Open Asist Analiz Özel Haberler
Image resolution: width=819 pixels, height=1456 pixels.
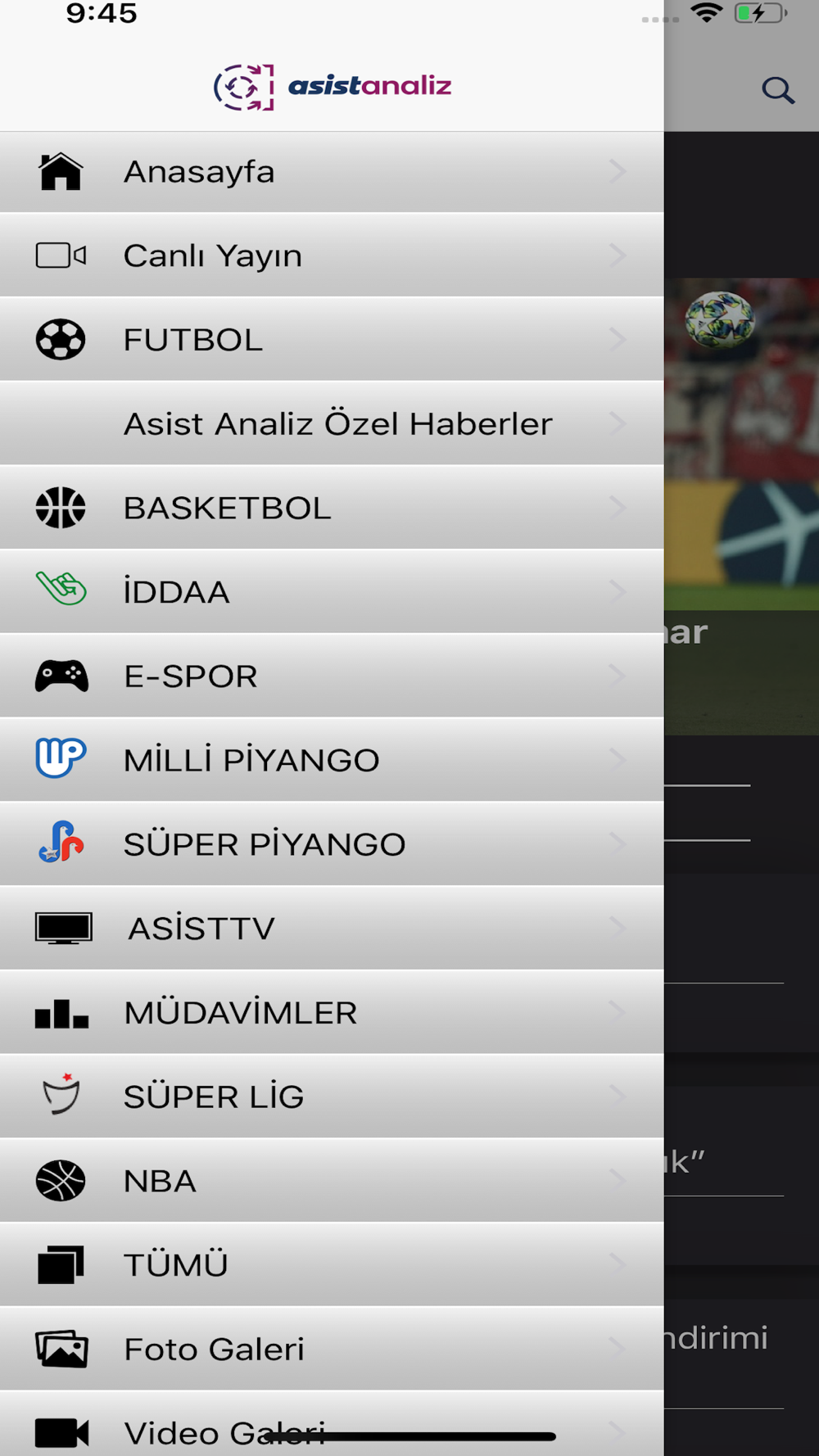[x=332, y=424]
